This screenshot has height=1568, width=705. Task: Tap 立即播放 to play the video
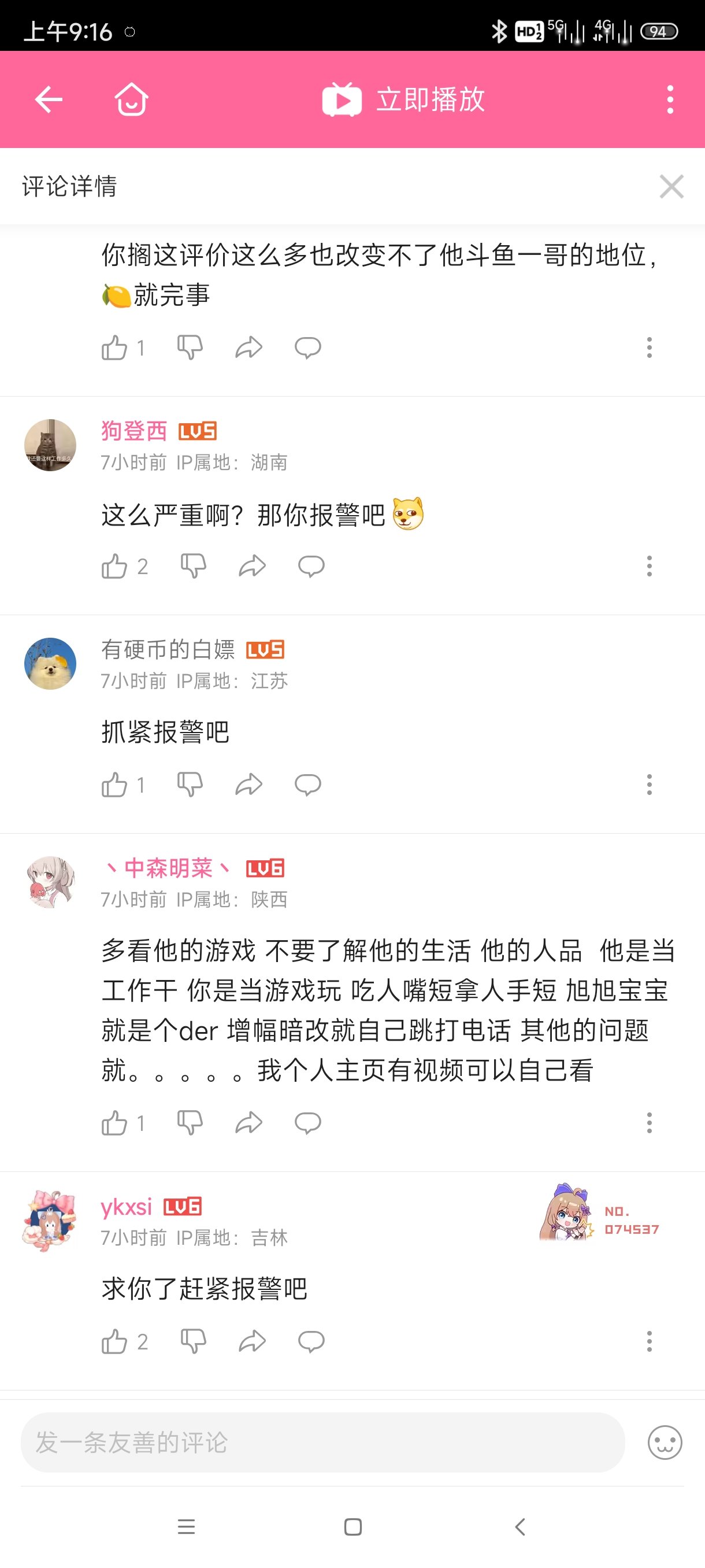[x=403, y=99]
